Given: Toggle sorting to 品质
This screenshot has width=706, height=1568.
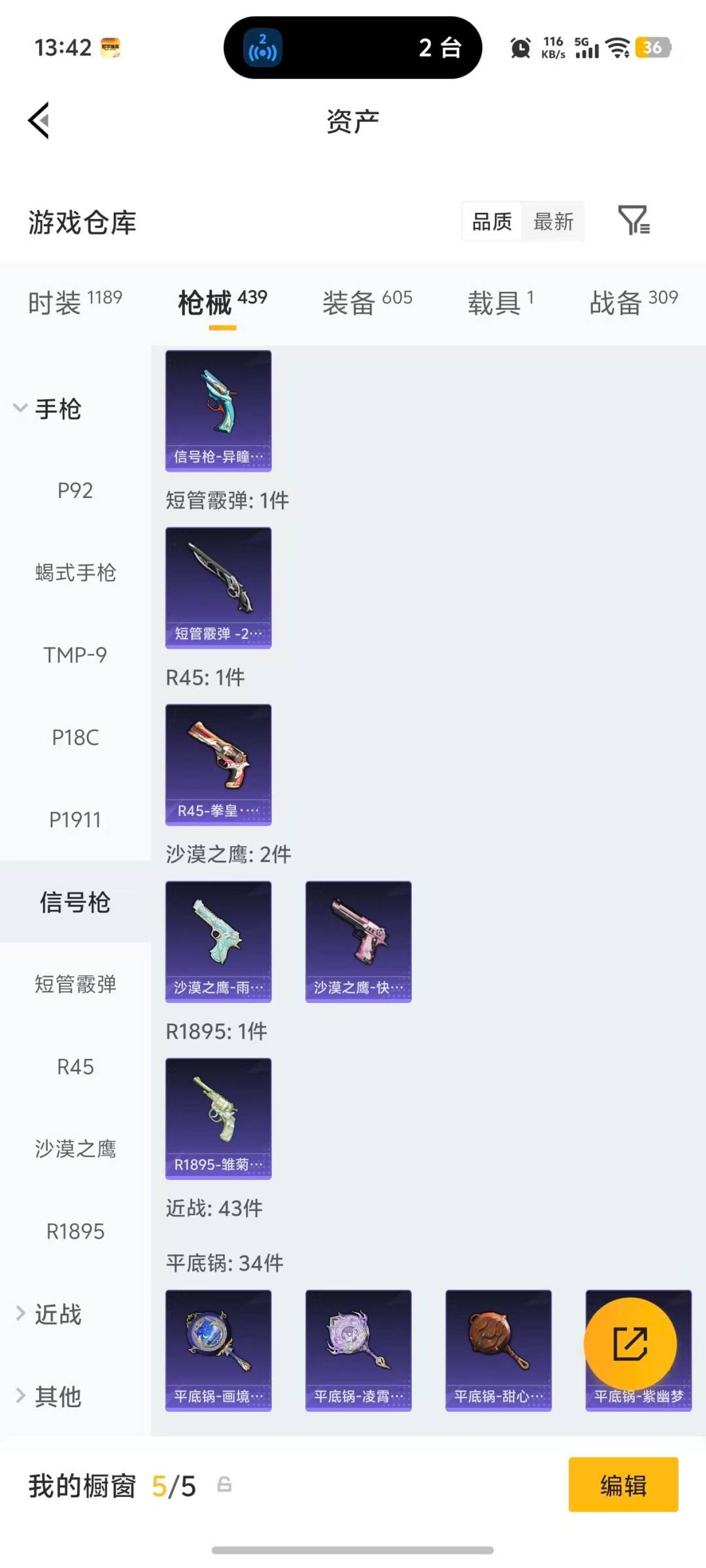Looking at the screenshot, I should click(x=491, y=221).
